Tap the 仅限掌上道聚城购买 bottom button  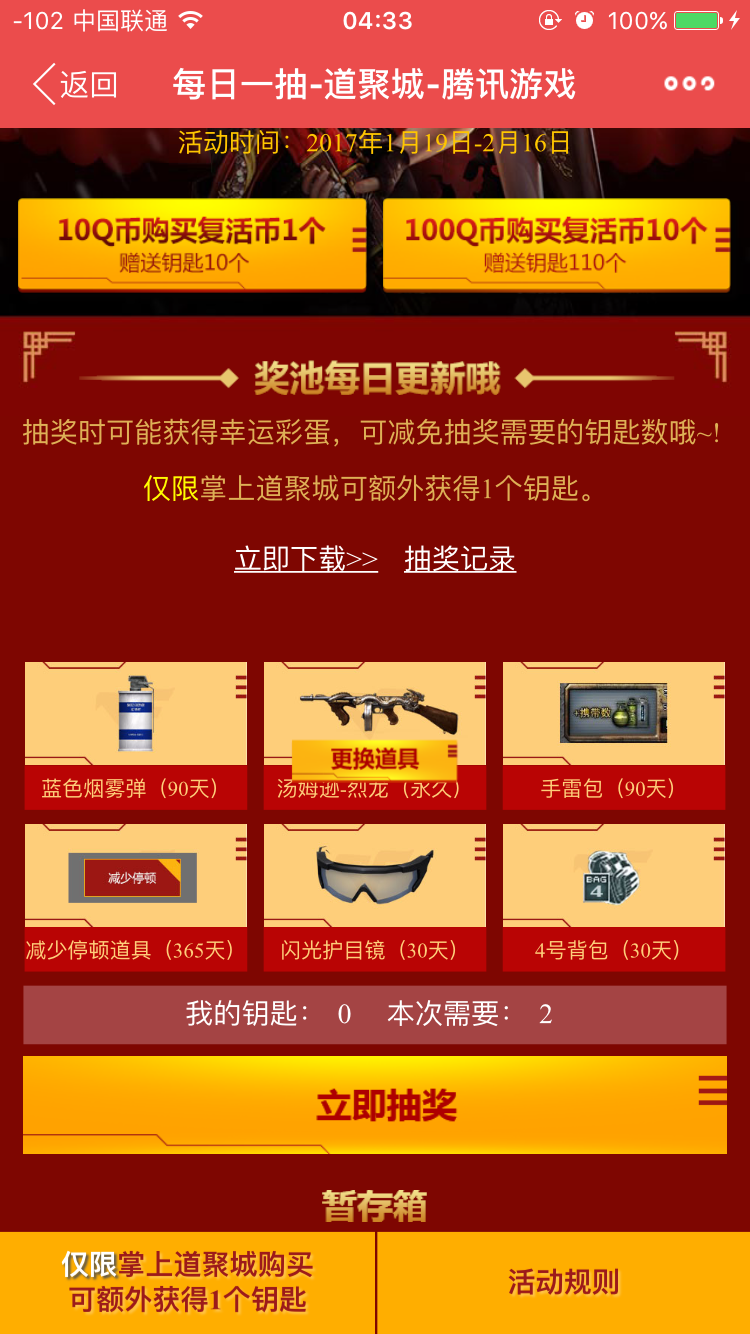188,1283
